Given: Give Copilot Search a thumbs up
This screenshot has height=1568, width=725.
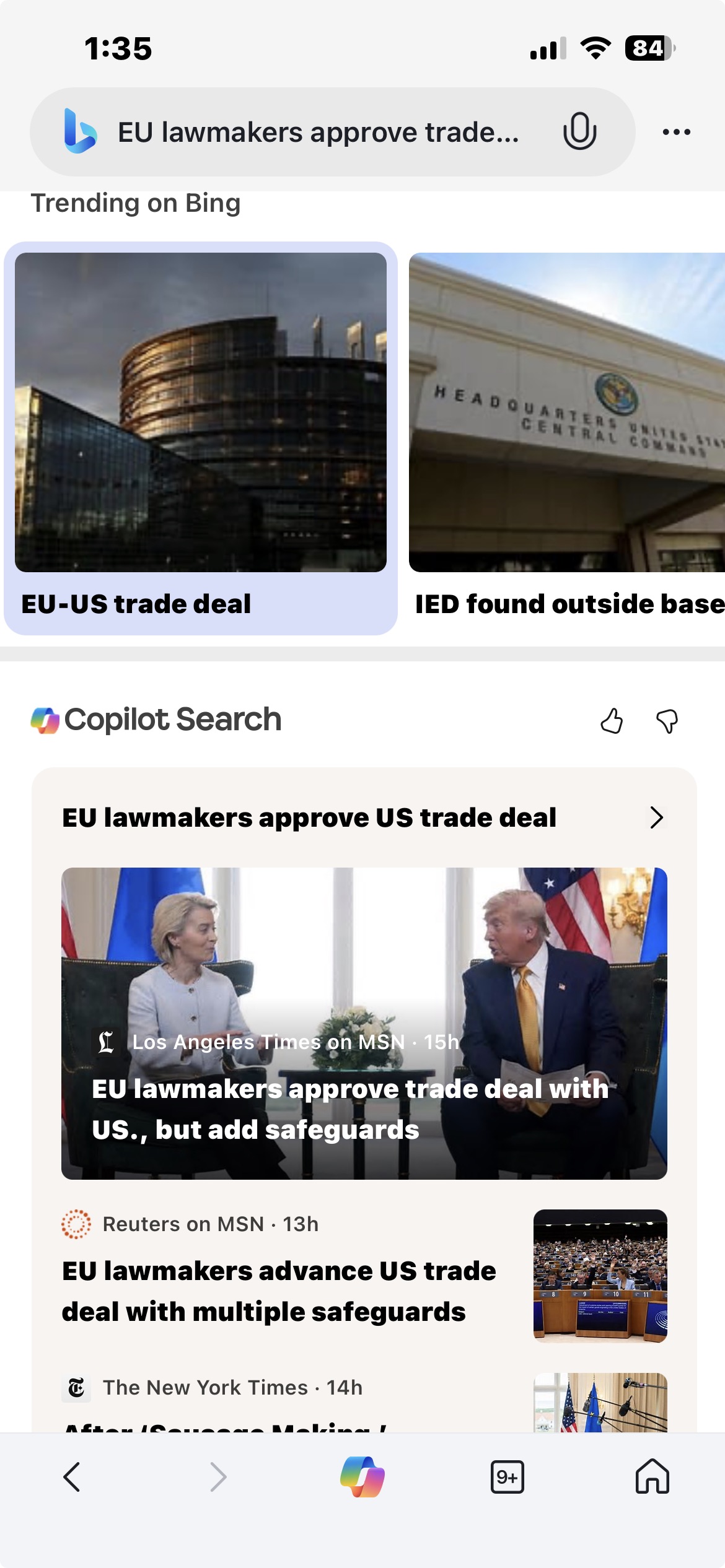Looking at the screenshot, I should (x=612, y=721).
